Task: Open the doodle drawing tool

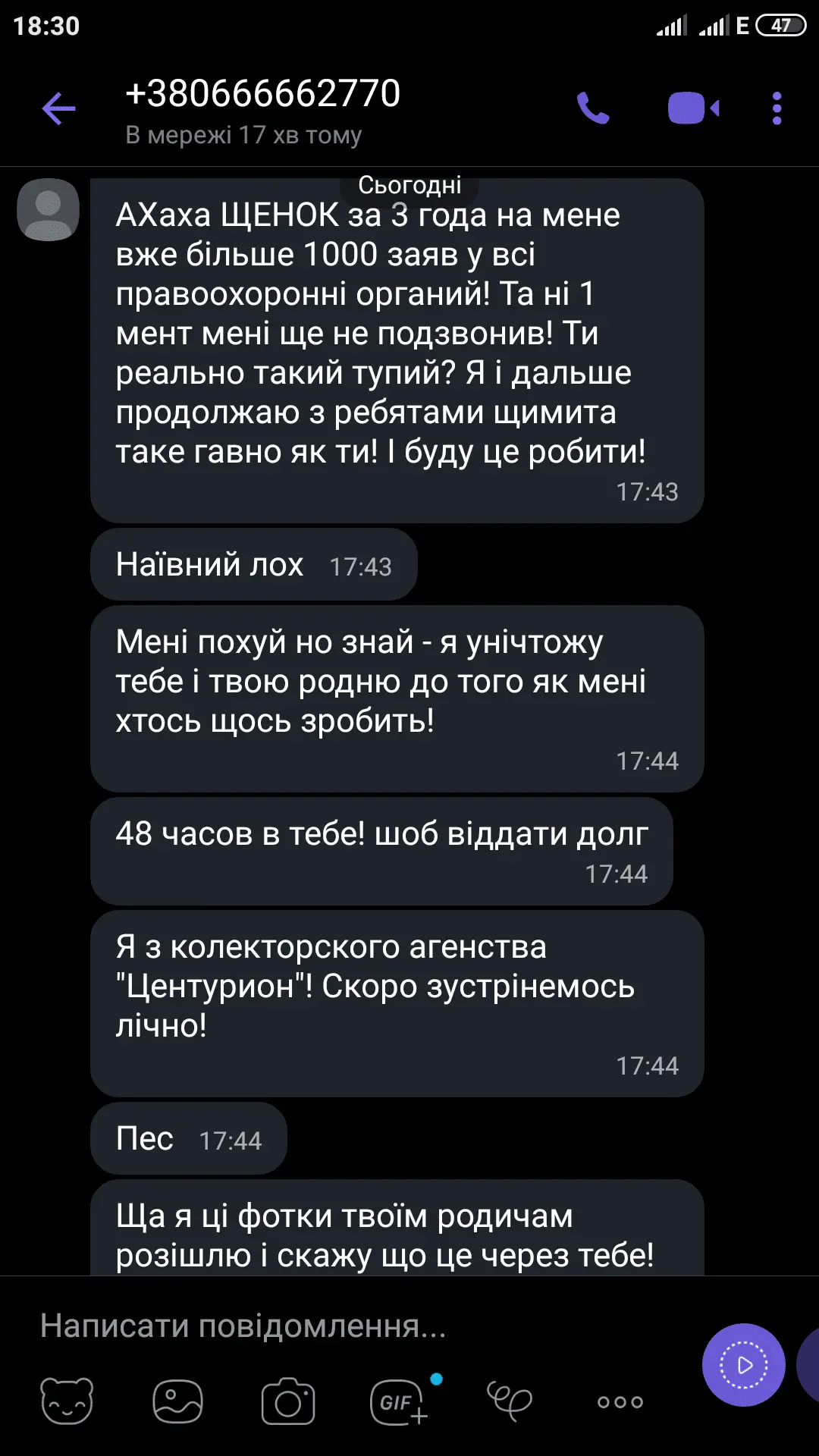Action: pos(509,1401)
